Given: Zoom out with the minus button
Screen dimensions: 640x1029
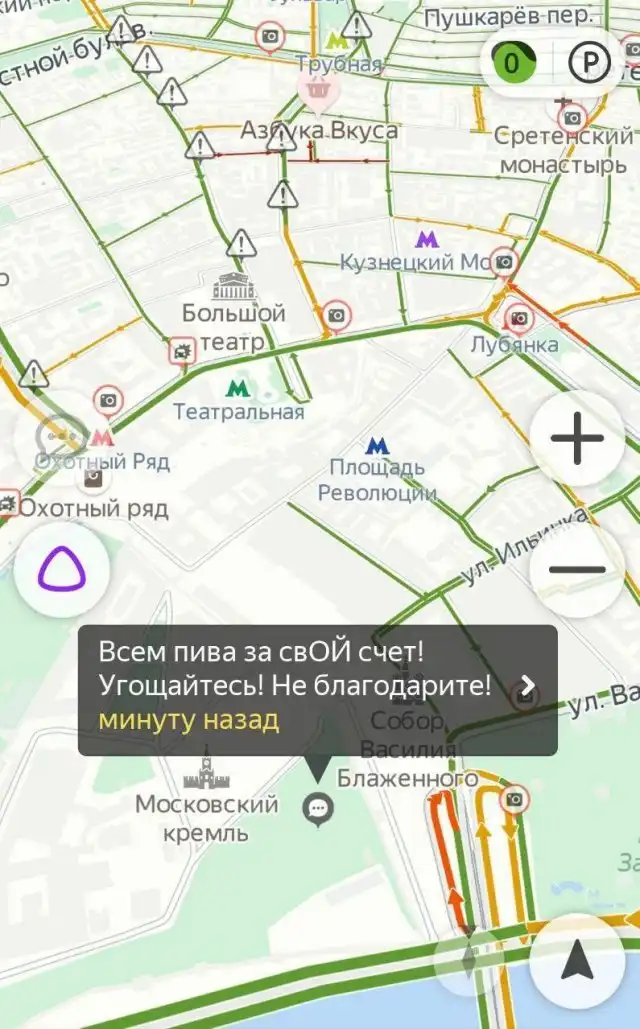Looking at the screenshot, I should (577, 570).
